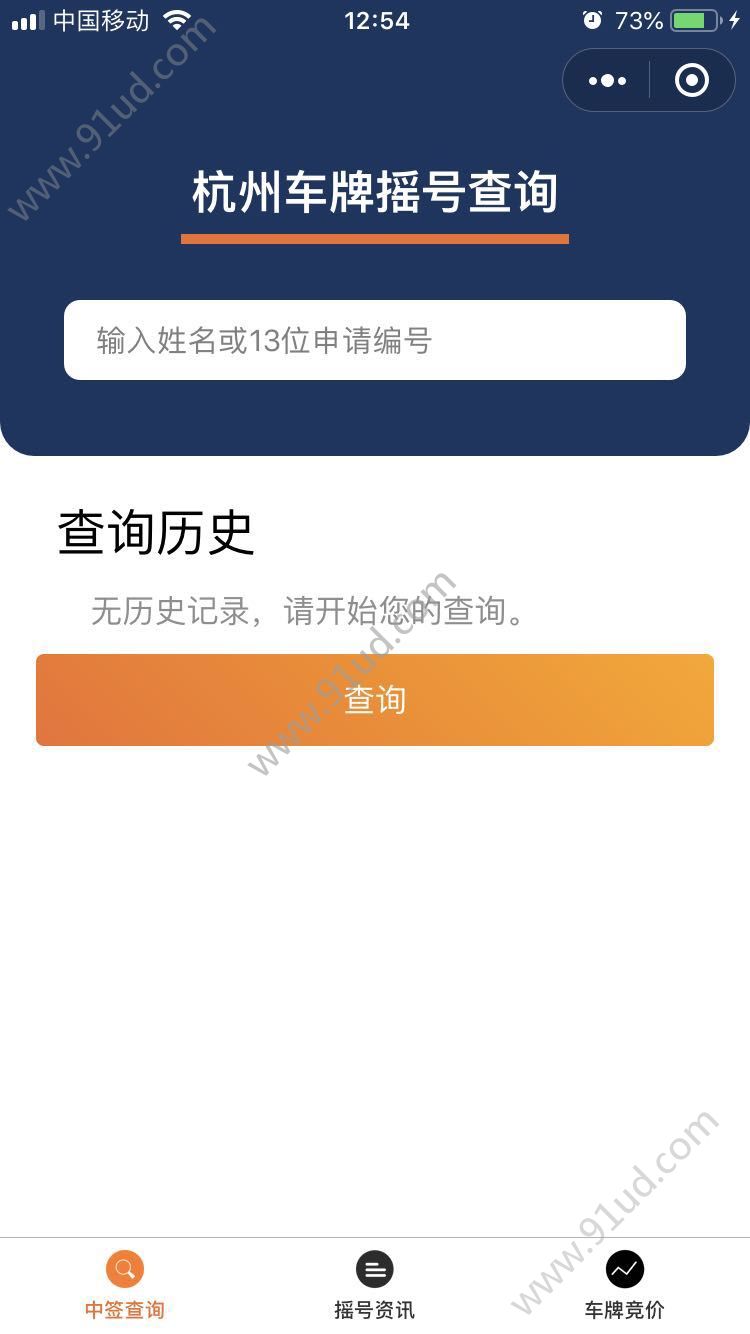Close the mini program with the circle icon
The image size is (750, 1334).
click(691, 81)
